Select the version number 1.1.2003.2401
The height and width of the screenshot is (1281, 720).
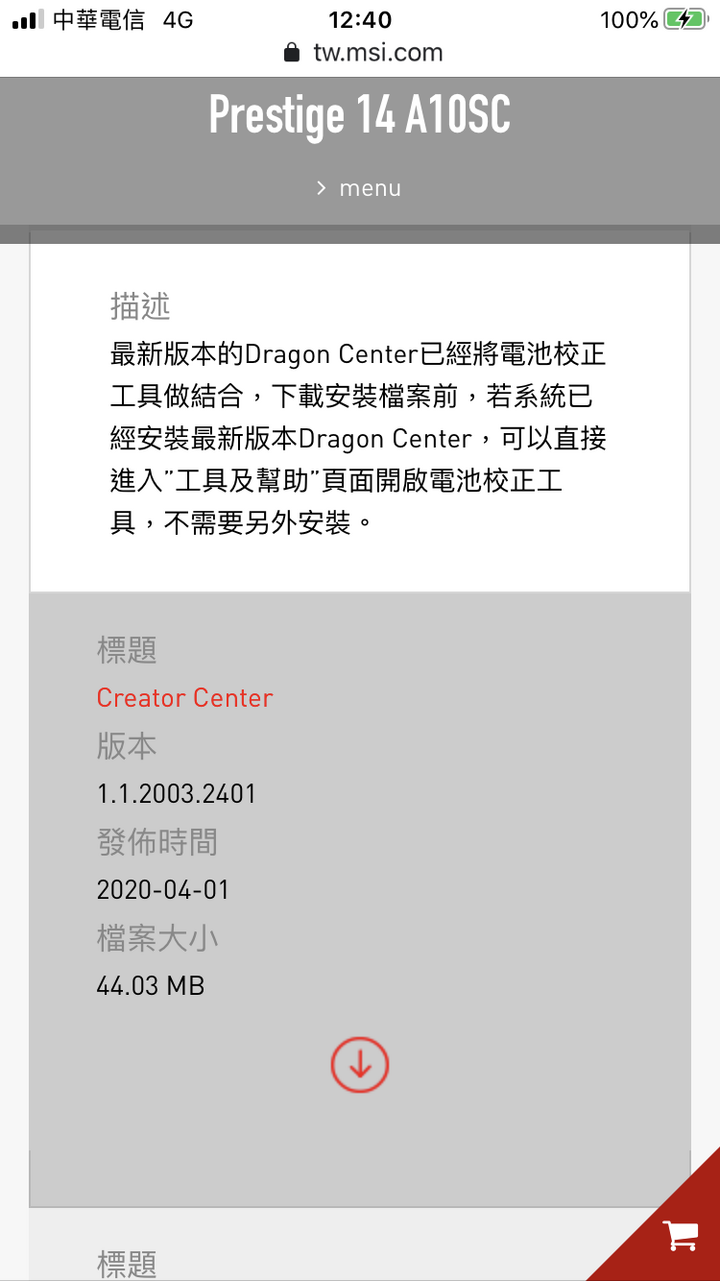[176, 793]
